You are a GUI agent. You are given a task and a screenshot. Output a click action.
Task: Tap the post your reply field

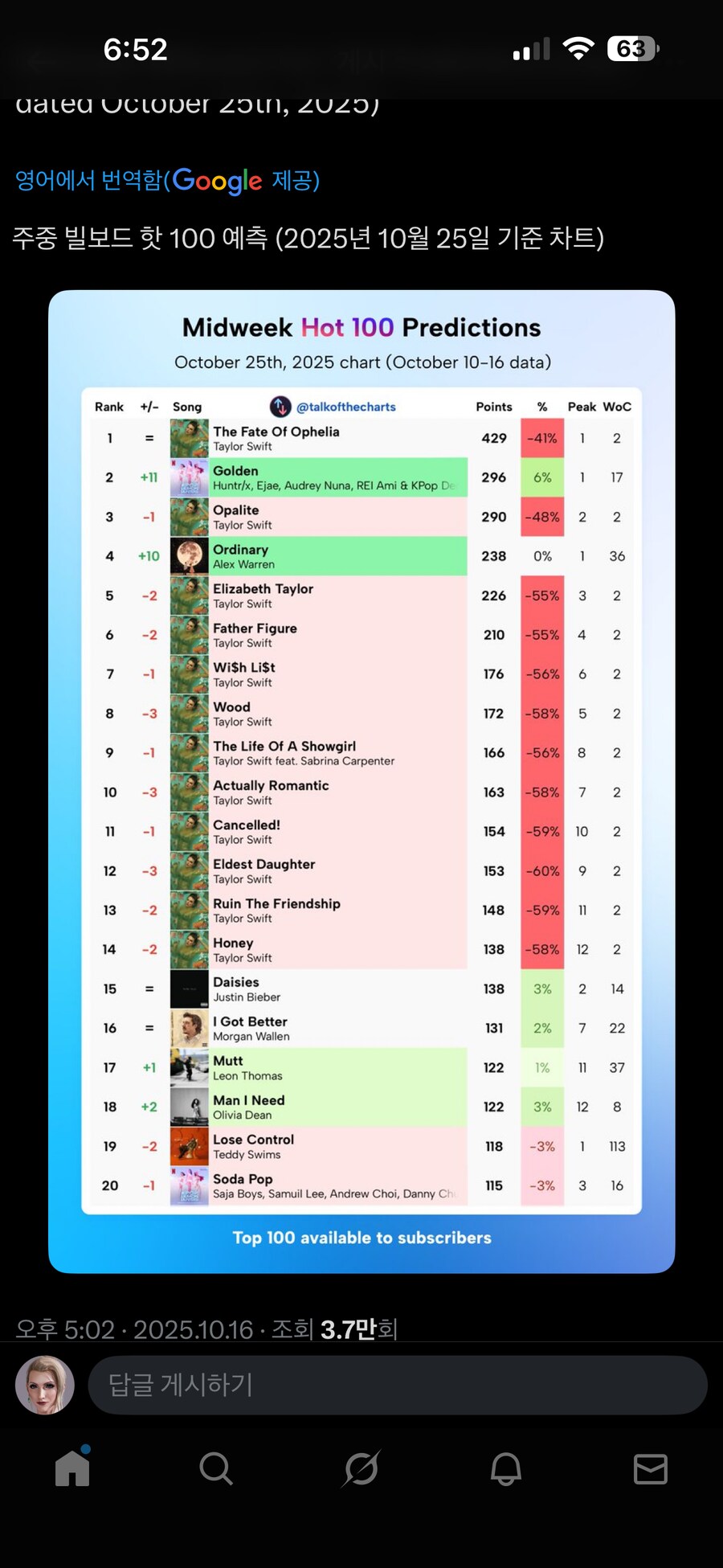coord(397,1385)
